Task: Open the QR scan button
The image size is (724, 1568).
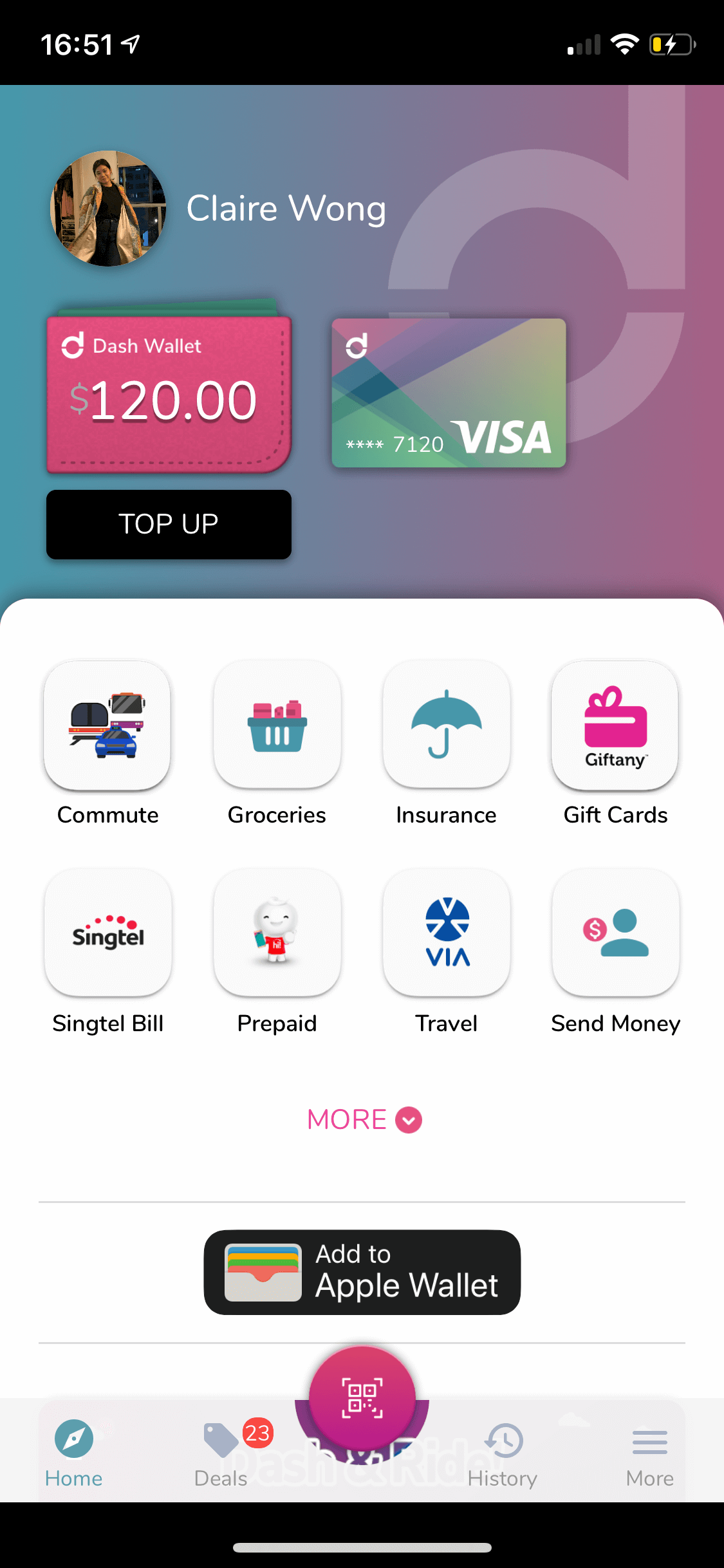Action: click(x=362, y=1398)
